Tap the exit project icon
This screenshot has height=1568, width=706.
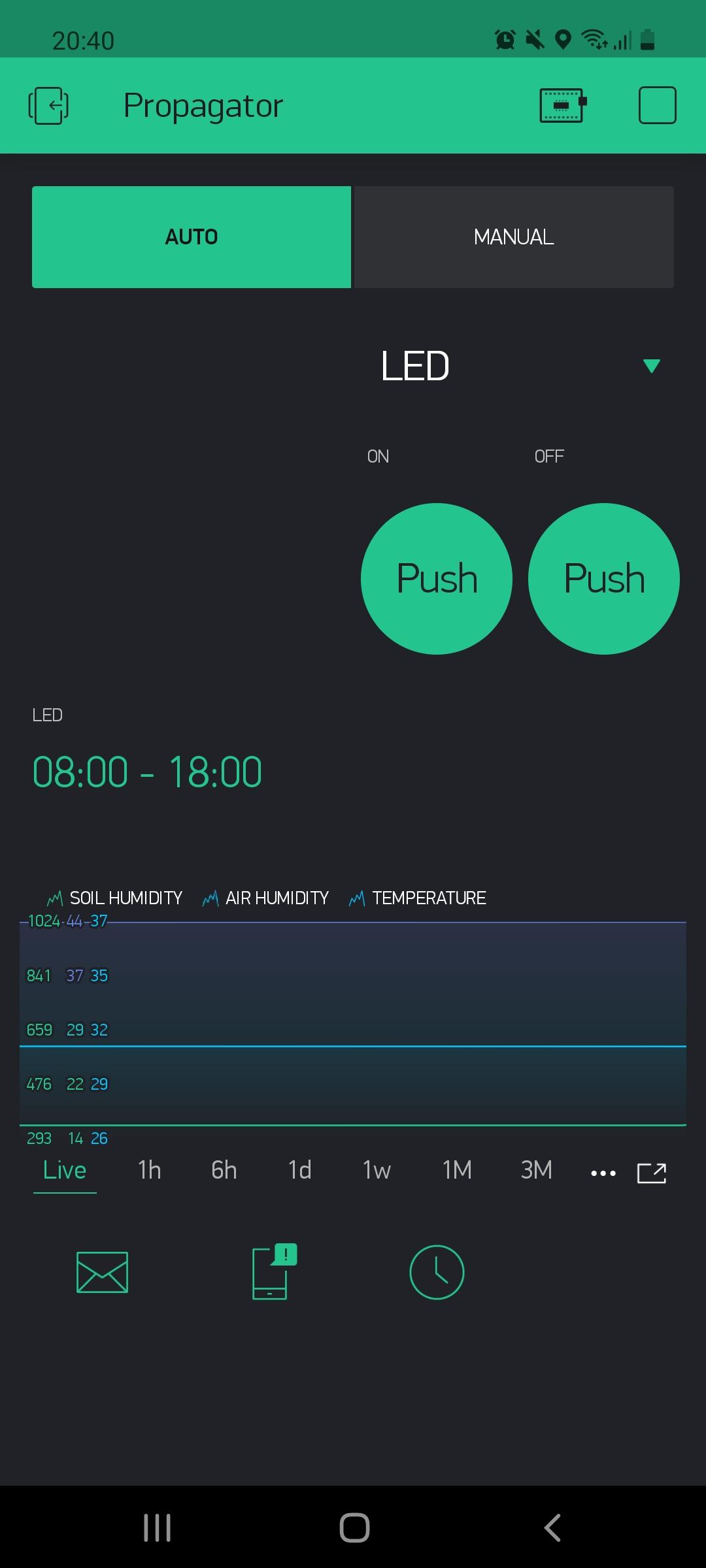pyautogui.click(x=48, y=105)
